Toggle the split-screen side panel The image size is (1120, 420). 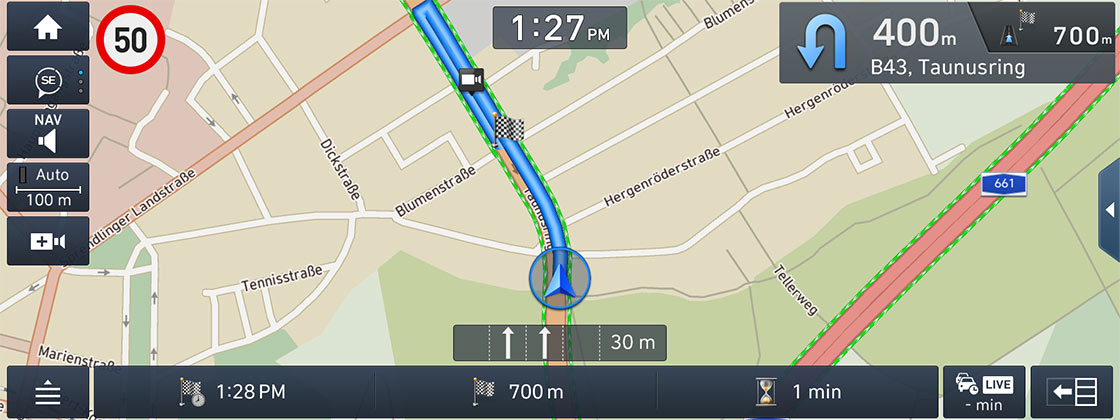(x=1072, y=392)
